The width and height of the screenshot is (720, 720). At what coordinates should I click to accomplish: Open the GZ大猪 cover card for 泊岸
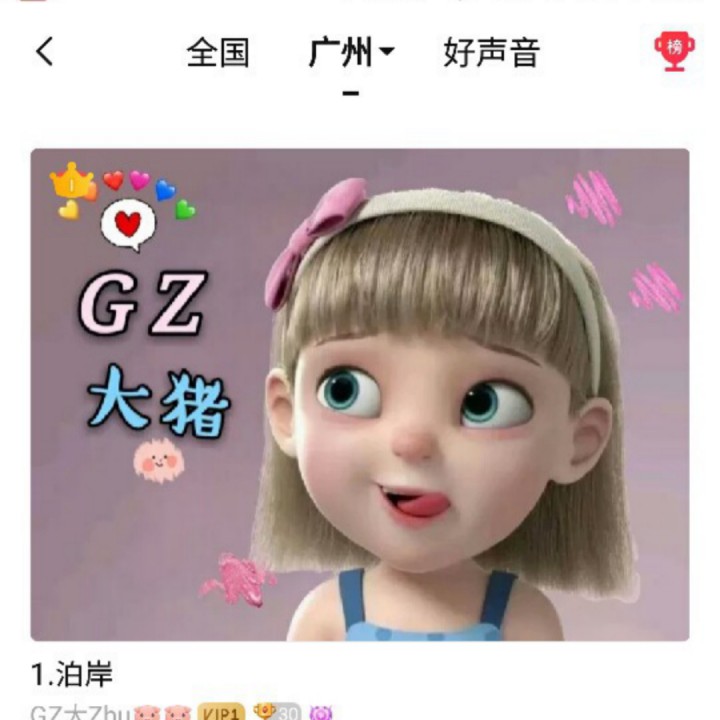[x=360, y=395]
